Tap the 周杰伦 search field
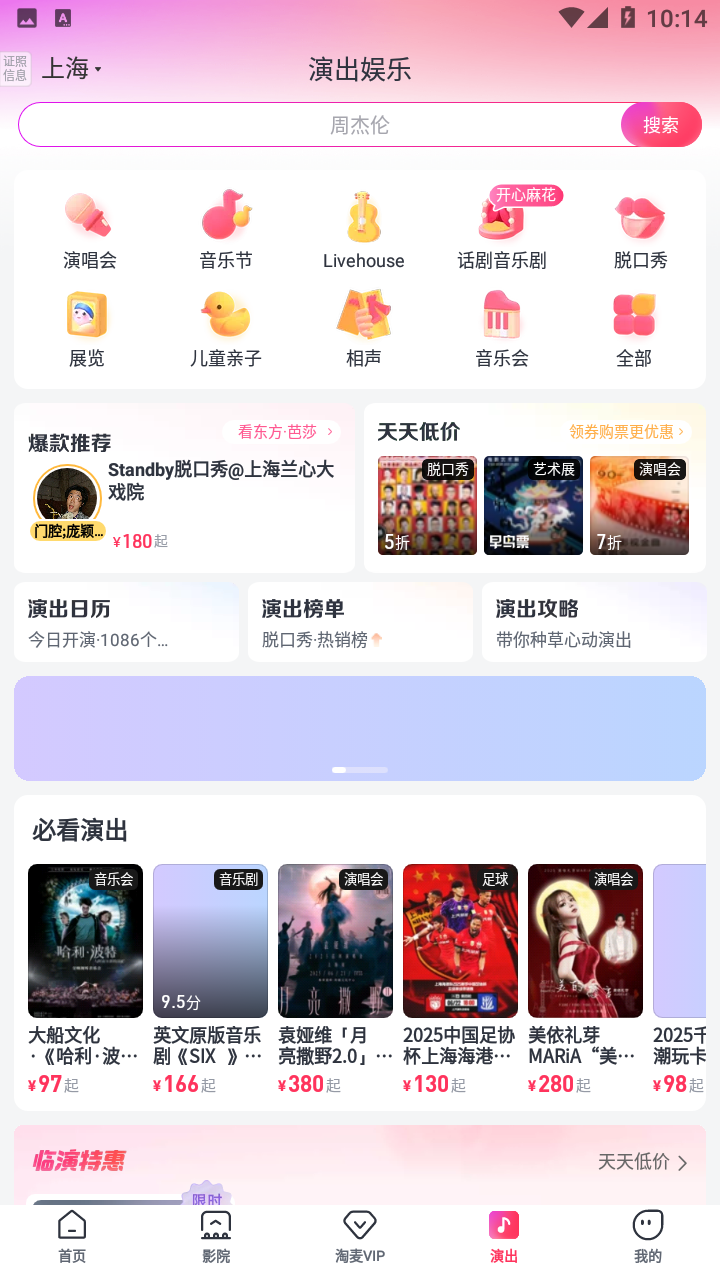This screenshot has width=720, height=1280. tap(320, 125)
